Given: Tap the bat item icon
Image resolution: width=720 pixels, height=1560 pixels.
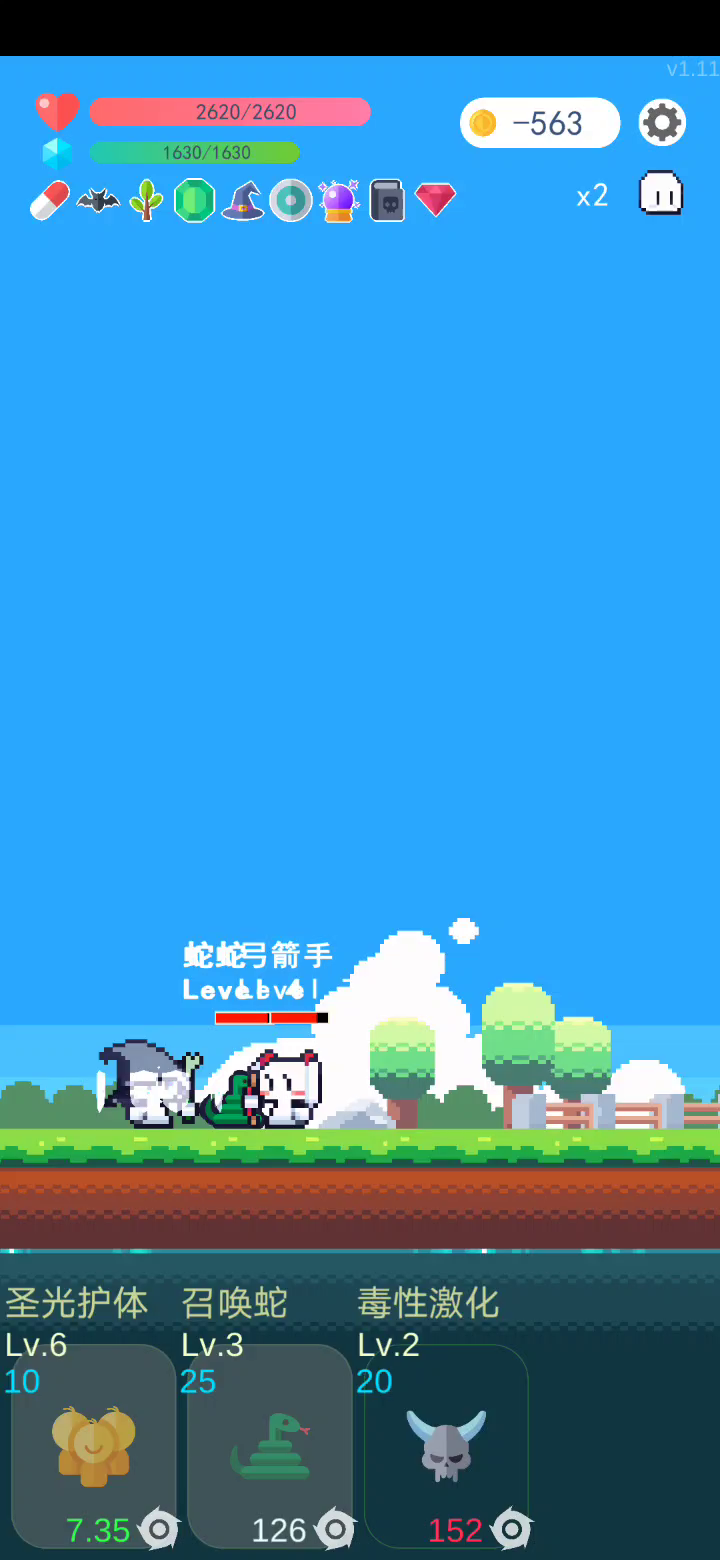Looking at the screenshot, I should 98,200.
